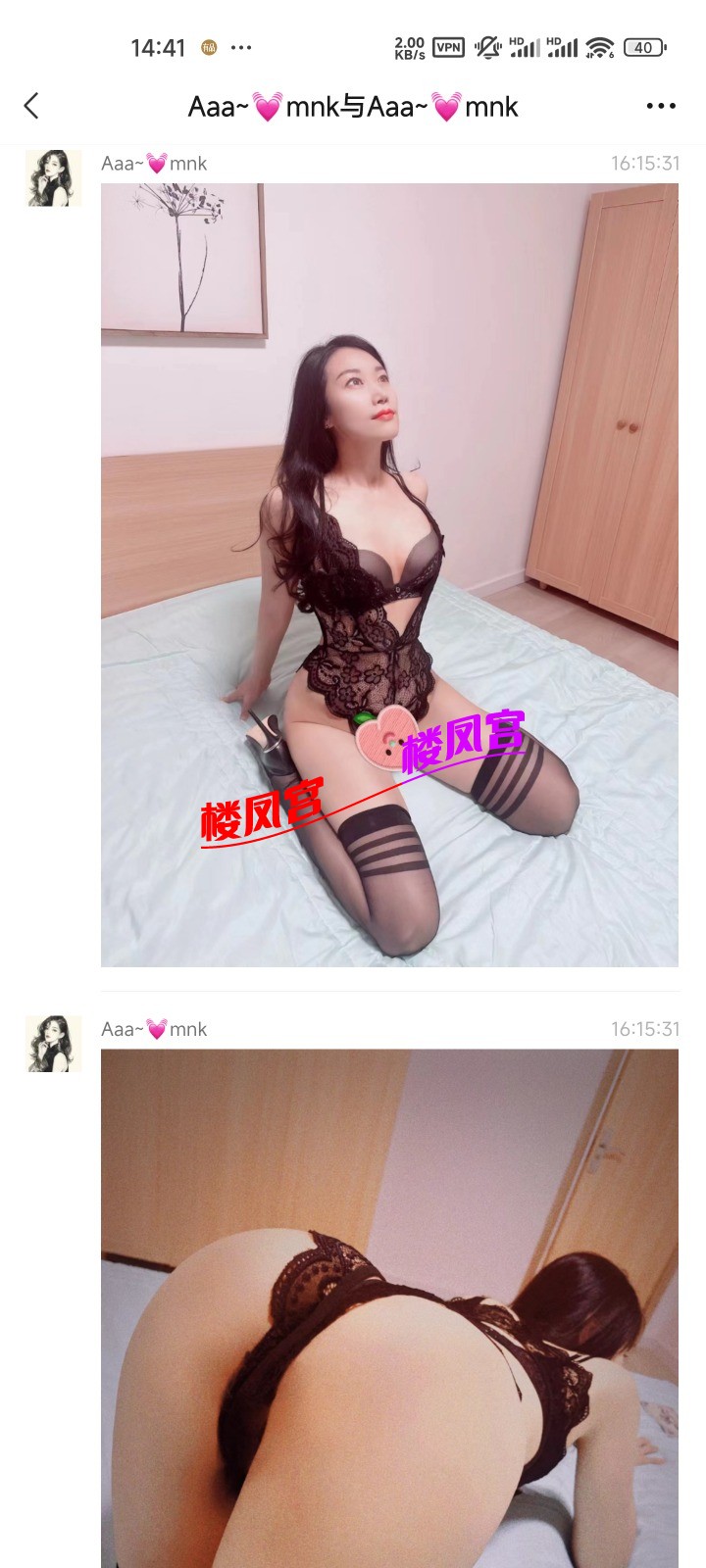Go back using the top-left arrow

[31, 106]
